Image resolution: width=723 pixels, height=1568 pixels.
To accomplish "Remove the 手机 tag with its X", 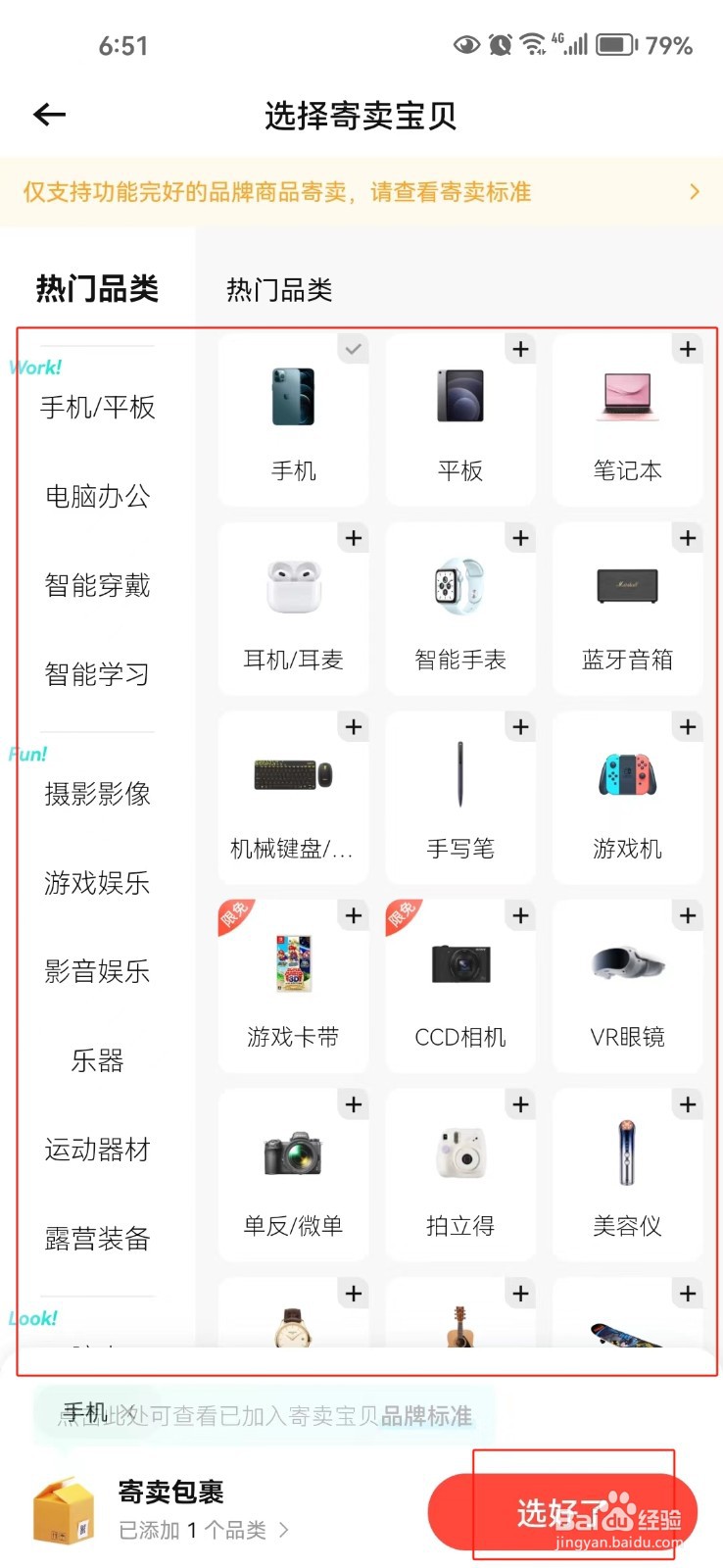I will point(128,1413).
